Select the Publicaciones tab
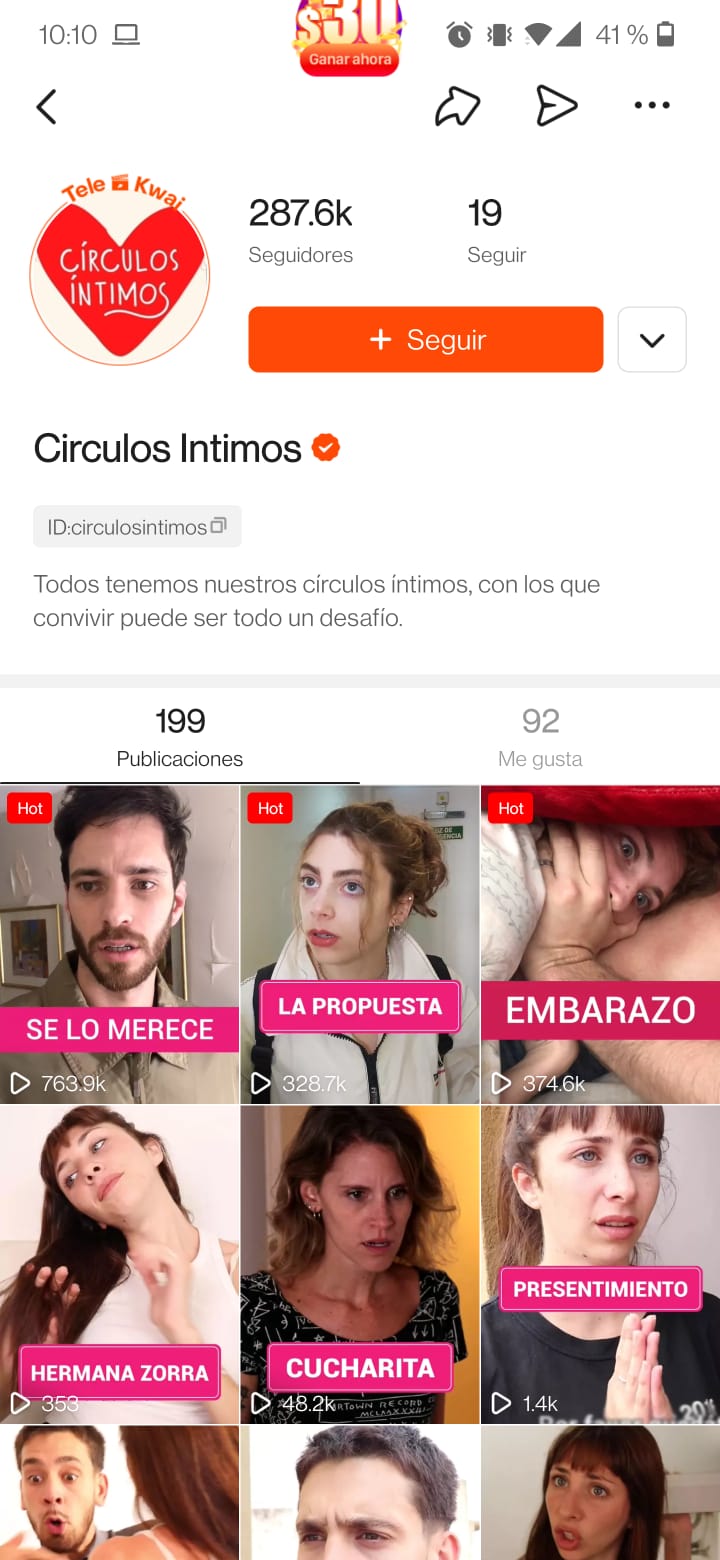720x1560 pixels. click(x=180, y=736)
